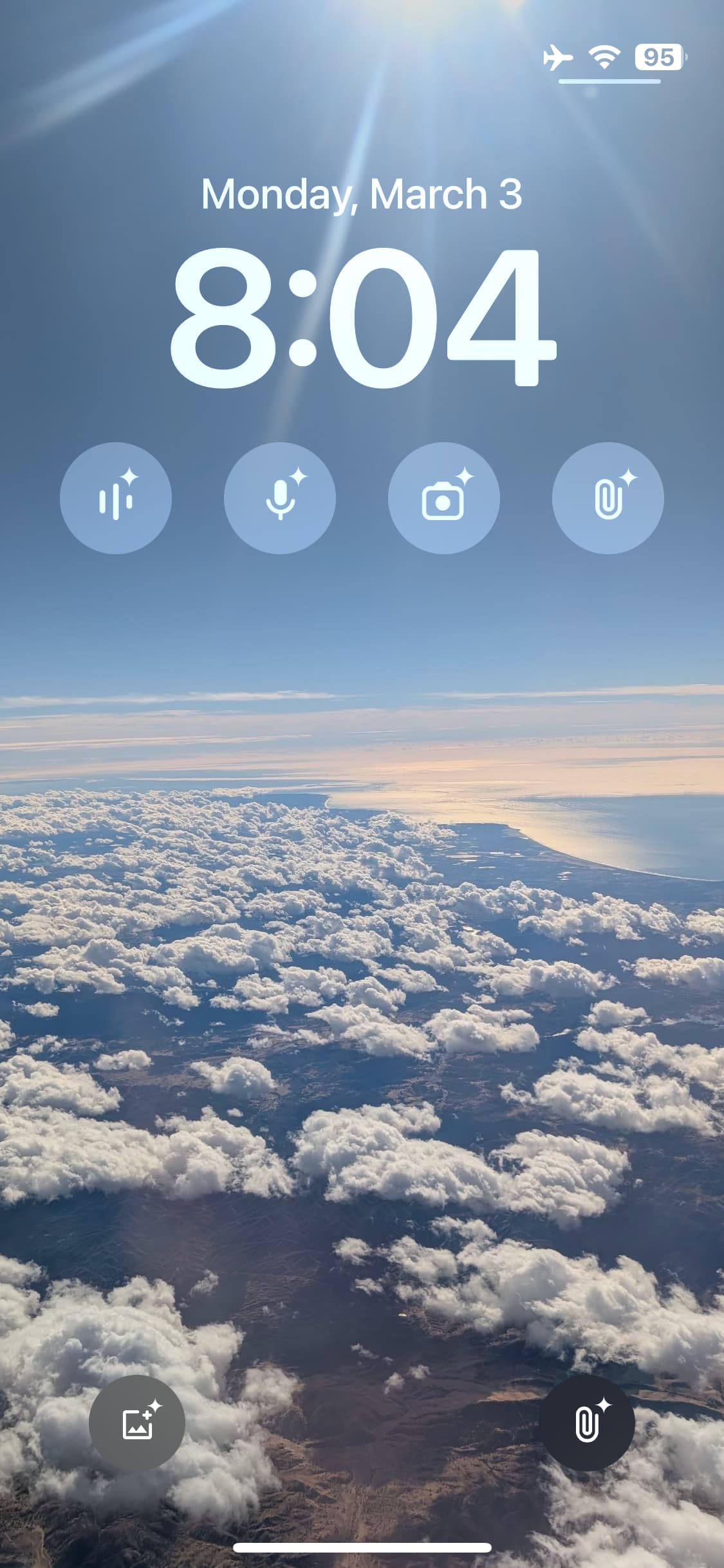
Task: Open the image sparkle shortcut button
Action: [137, 1423]
